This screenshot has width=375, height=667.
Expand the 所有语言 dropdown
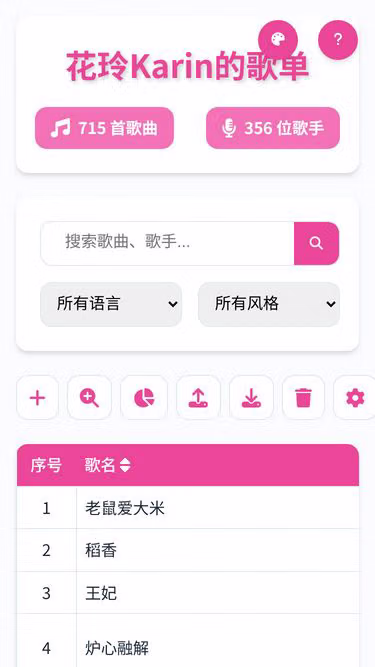point(111,304)
